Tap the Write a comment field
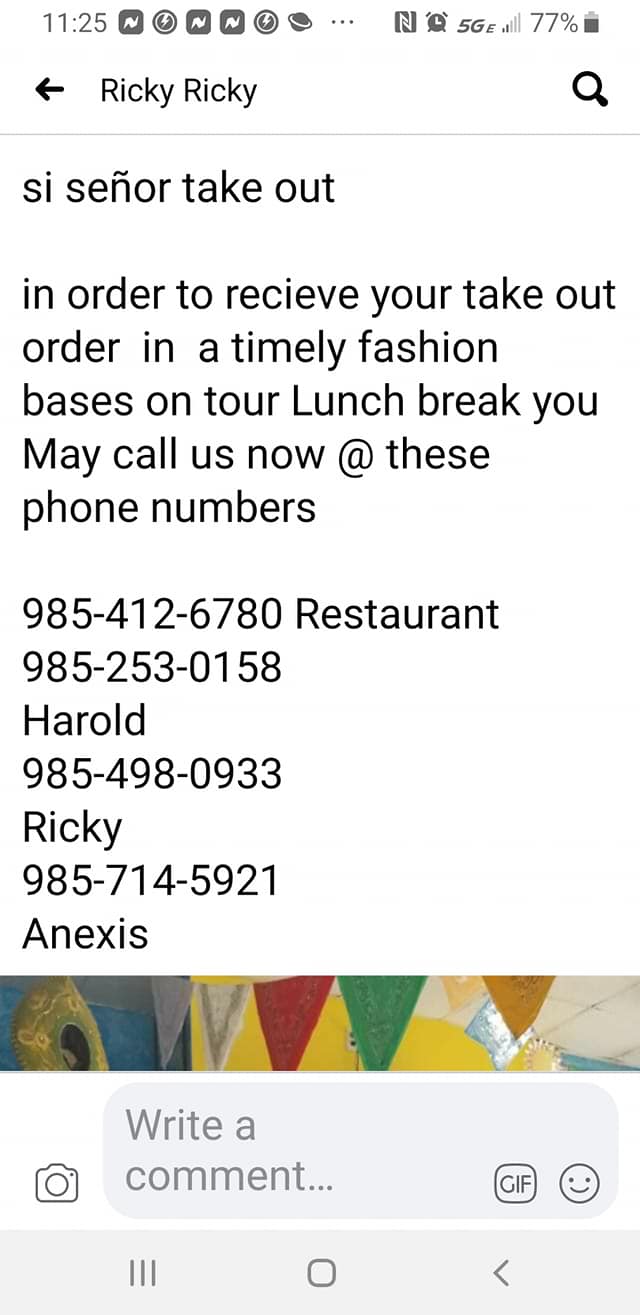Viewport: 640px width, 1315px height. [300, 1150]
